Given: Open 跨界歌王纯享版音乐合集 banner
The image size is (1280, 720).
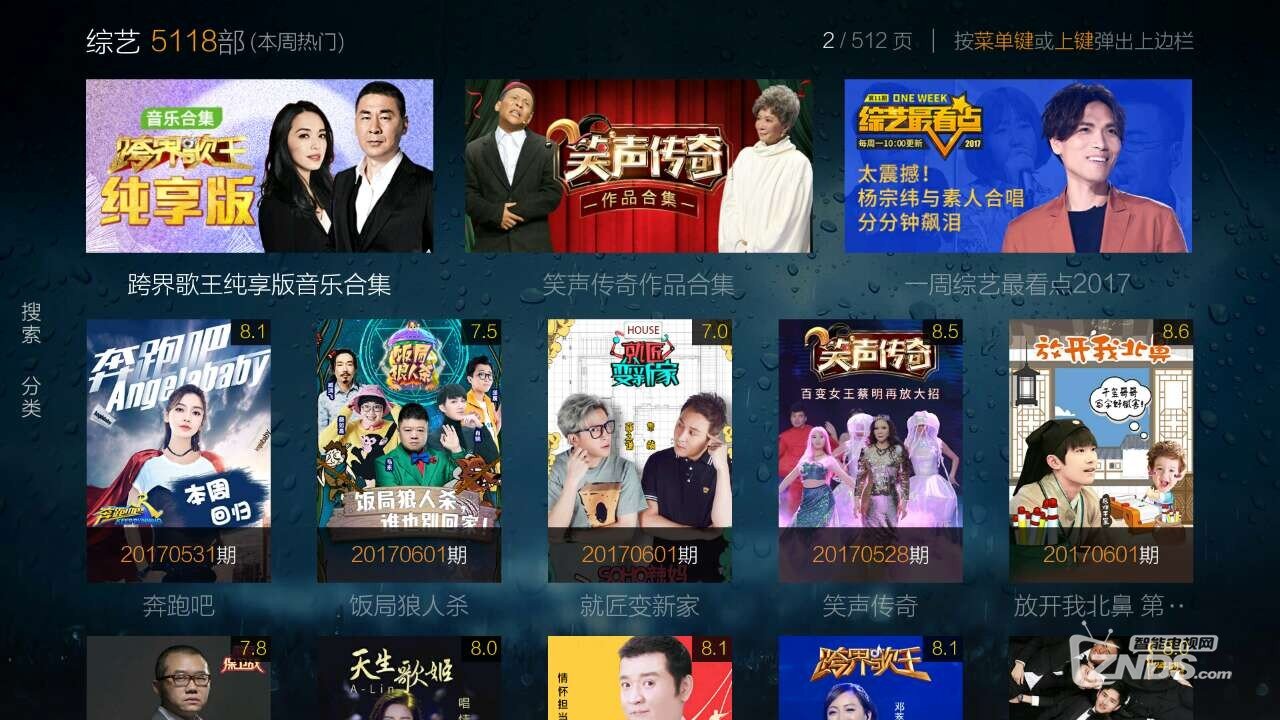Looking at the screenshot, I should (x=259, y=166).
